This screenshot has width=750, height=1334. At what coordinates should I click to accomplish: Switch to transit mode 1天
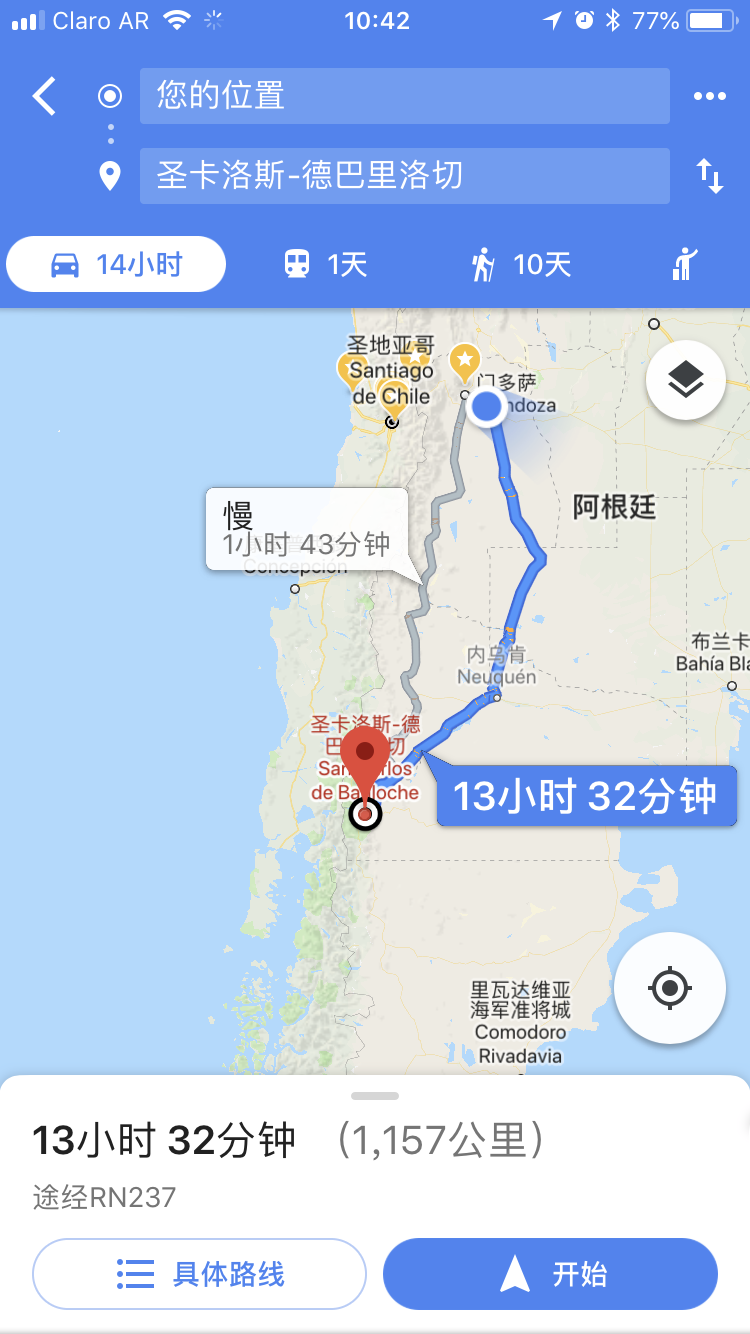coord(326,264)
